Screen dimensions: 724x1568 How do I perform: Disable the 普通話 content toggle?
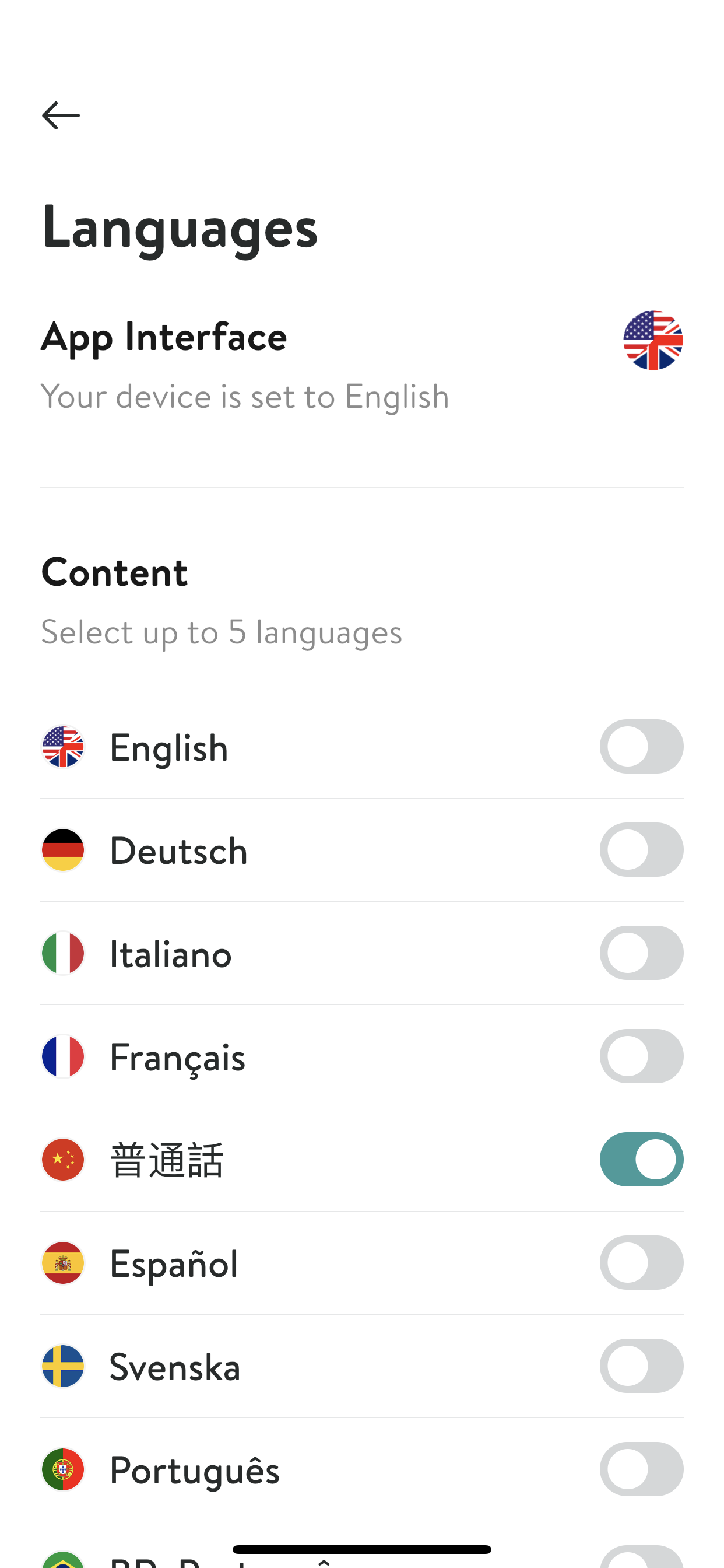641,1159
